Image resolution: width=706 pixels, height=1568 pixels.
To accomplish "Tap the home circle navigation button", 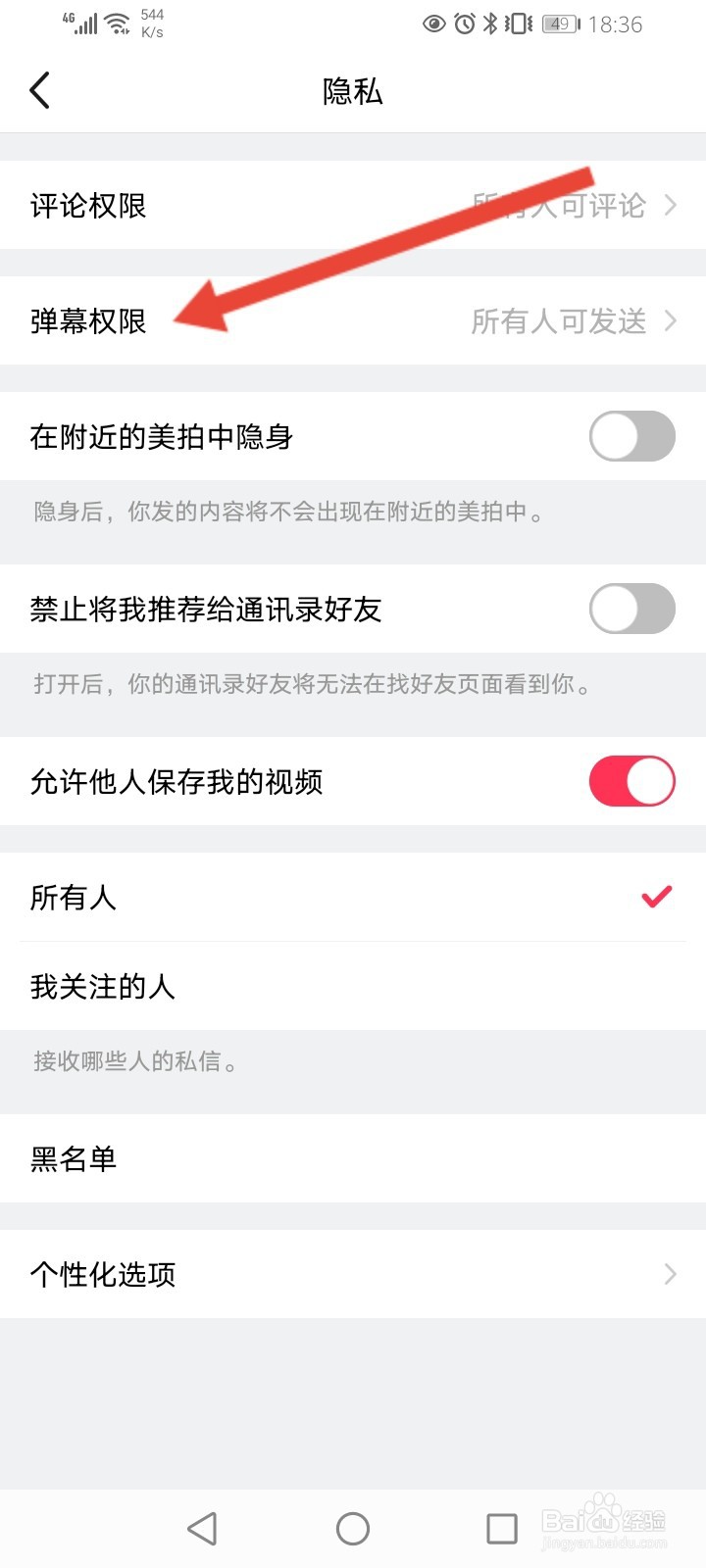I will click(x=352, y=1527).
